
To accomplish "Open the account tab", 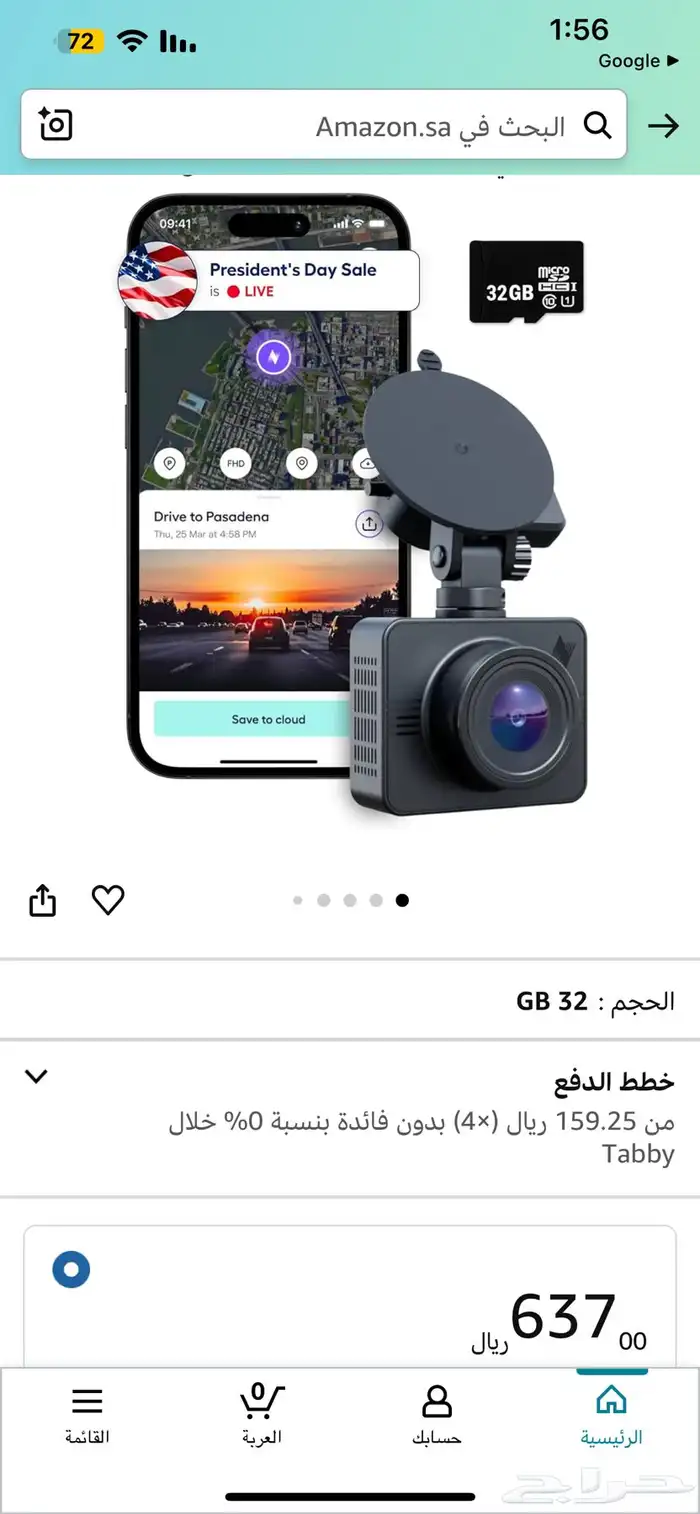I will [437, 1414].
